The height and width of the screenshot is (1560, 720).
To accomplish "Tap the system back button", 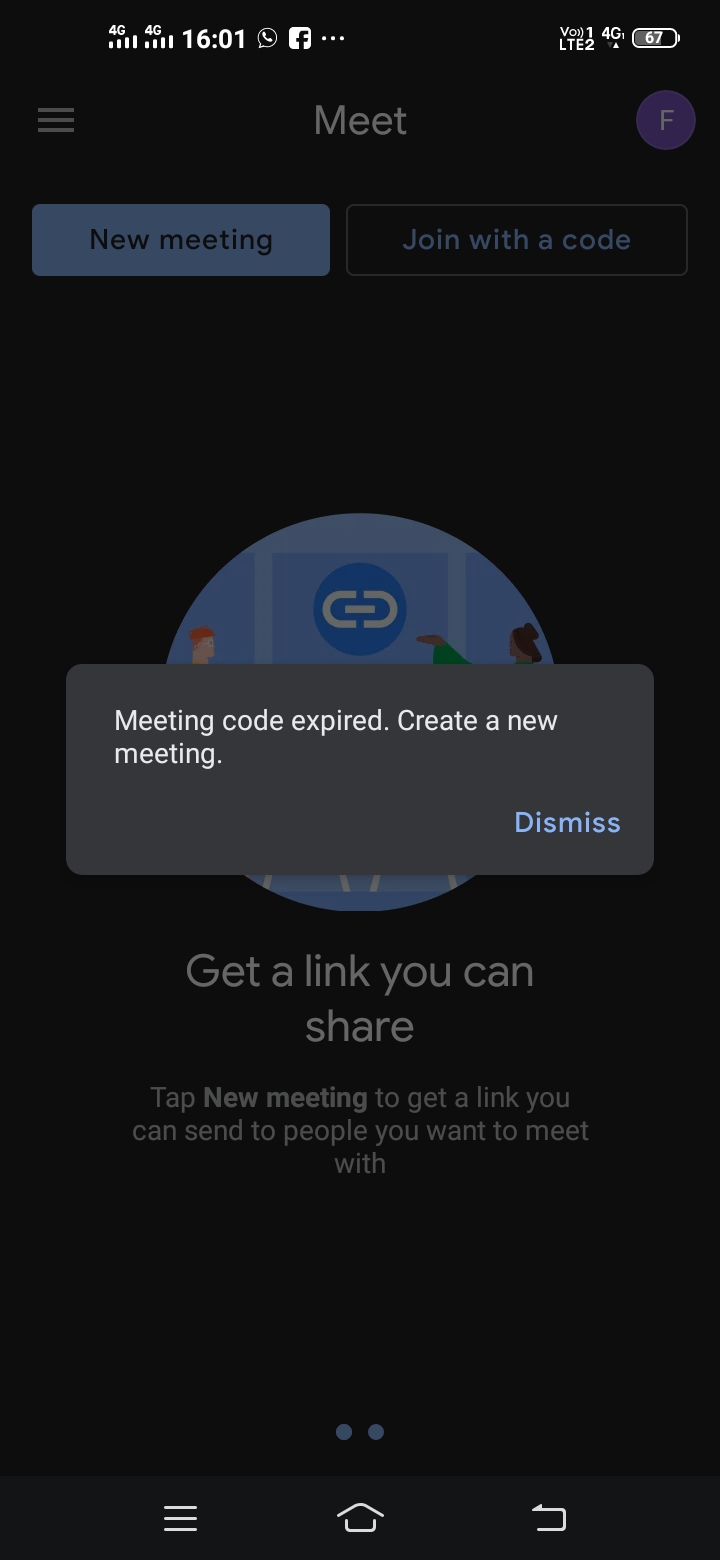I will 548,1518.
